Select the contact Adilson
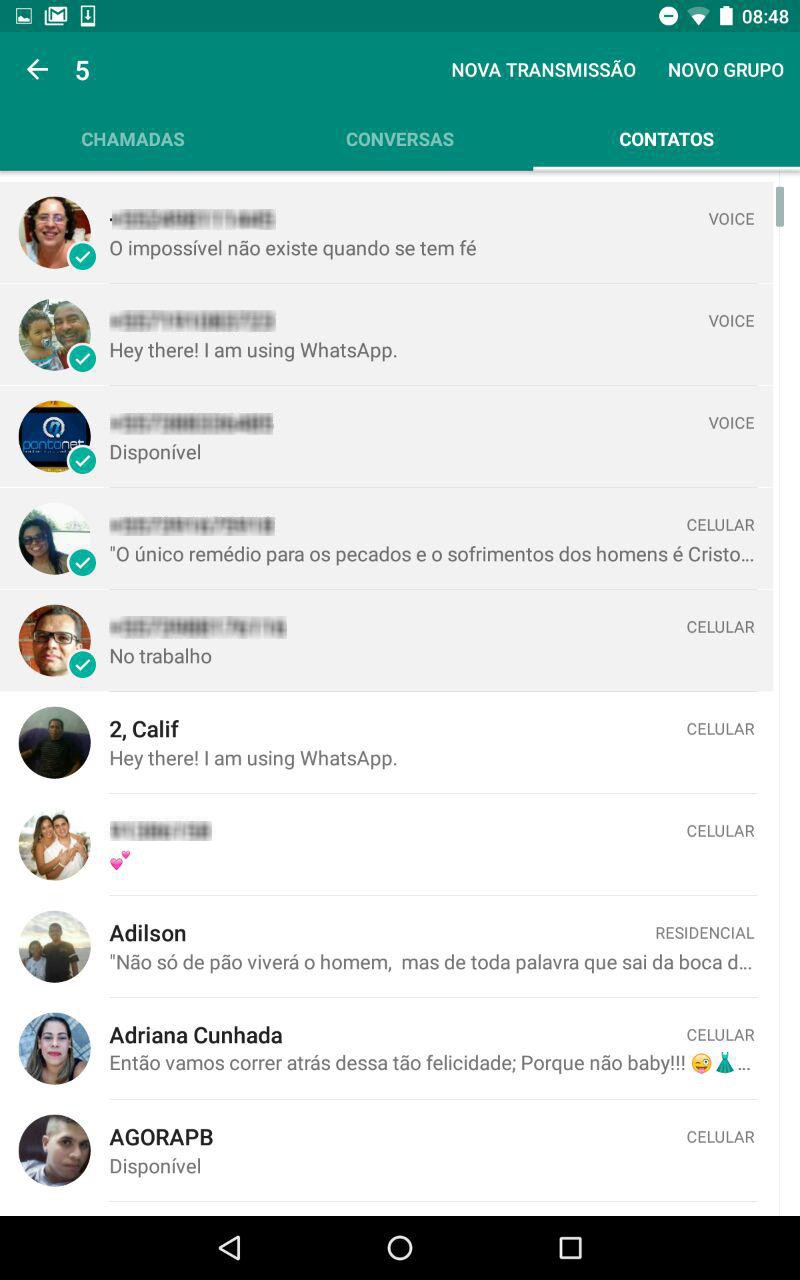This screenshot has width=800, height=1280. (x=386, y=947)
